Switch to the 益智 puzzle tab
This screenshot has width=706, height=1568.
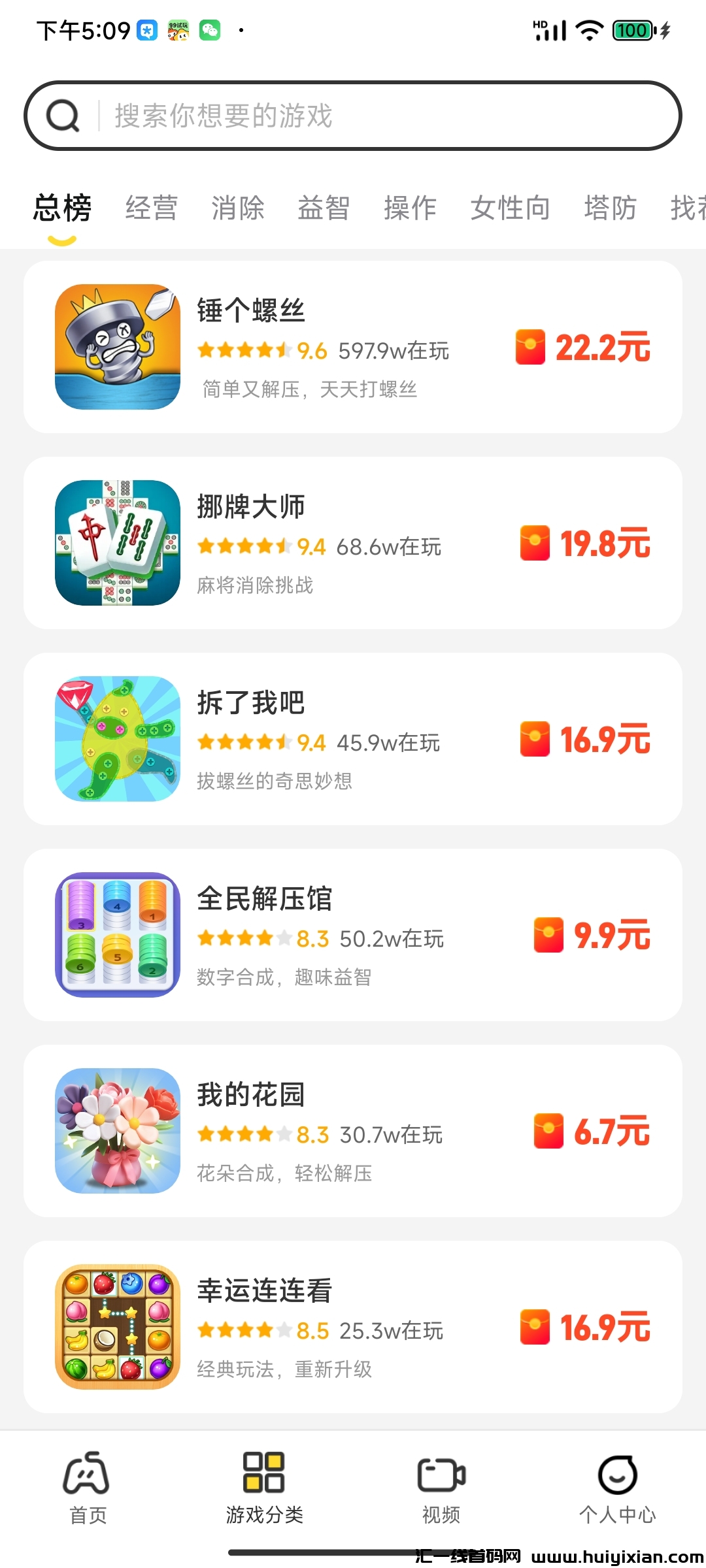click(x=324, y=208)
